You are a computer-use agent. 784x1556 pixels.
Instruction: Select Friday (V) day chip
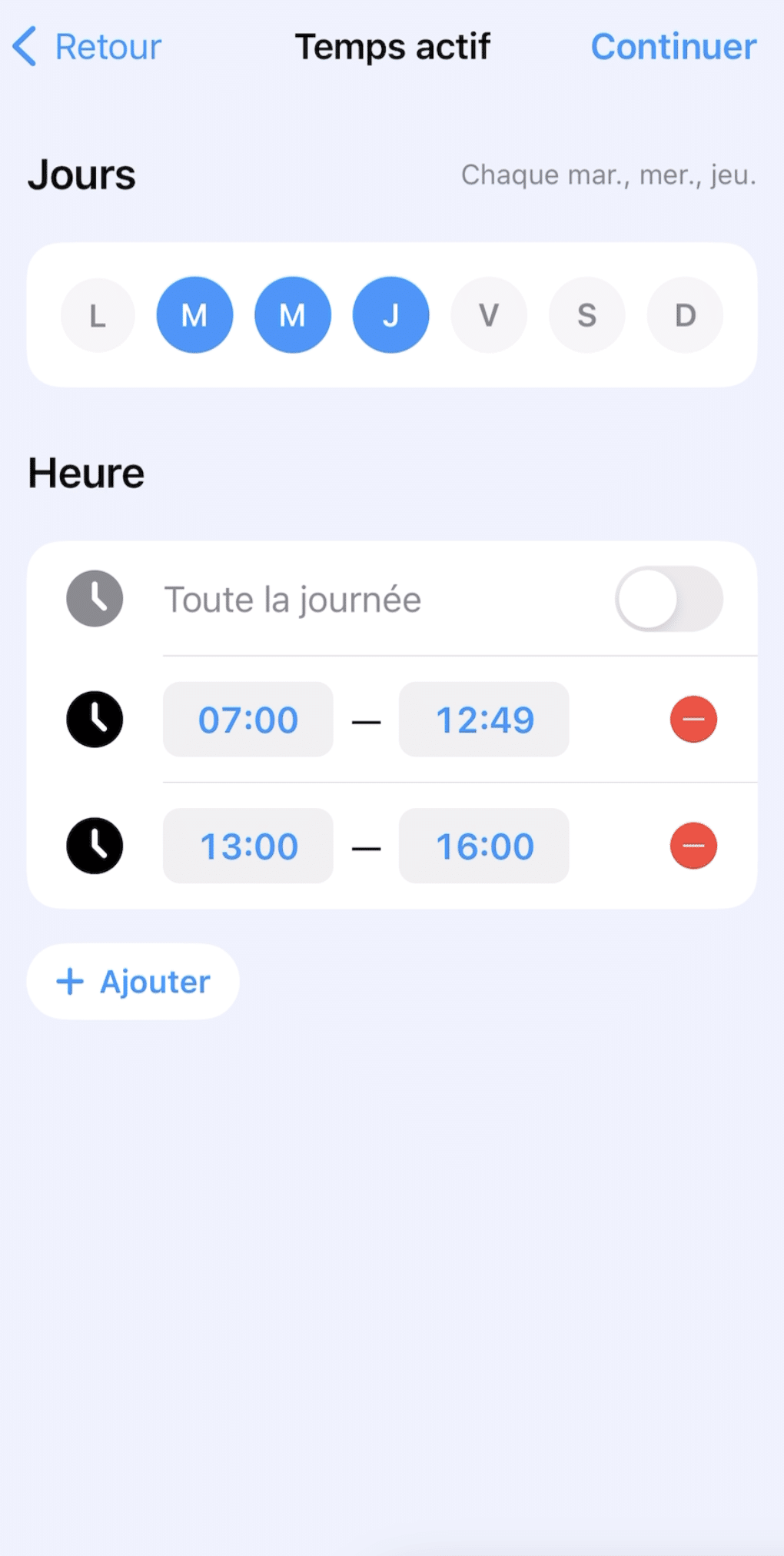point(489,315)
